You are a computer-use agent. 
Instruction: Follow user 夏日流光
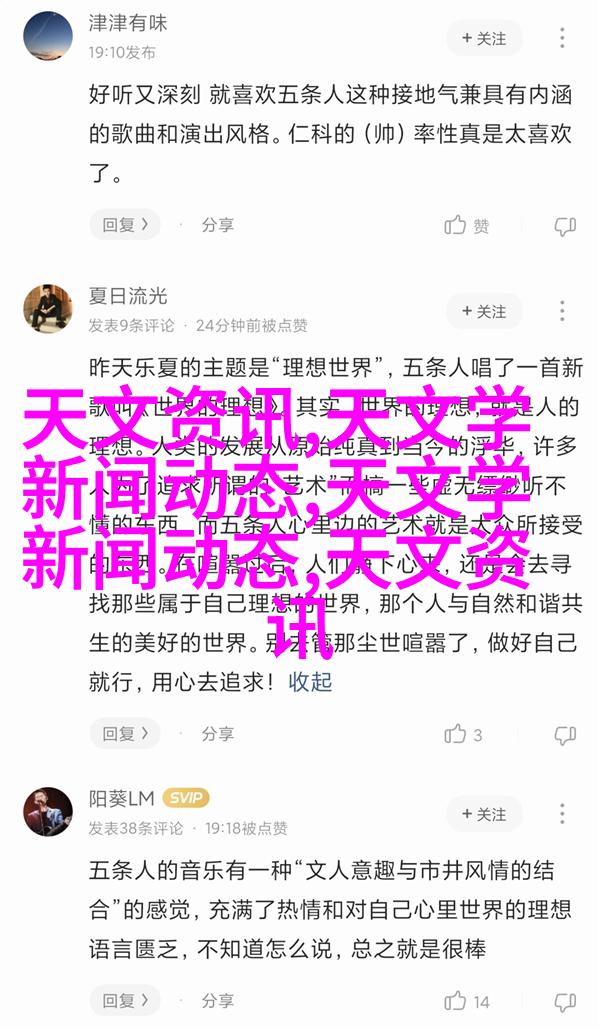[484, 311]
